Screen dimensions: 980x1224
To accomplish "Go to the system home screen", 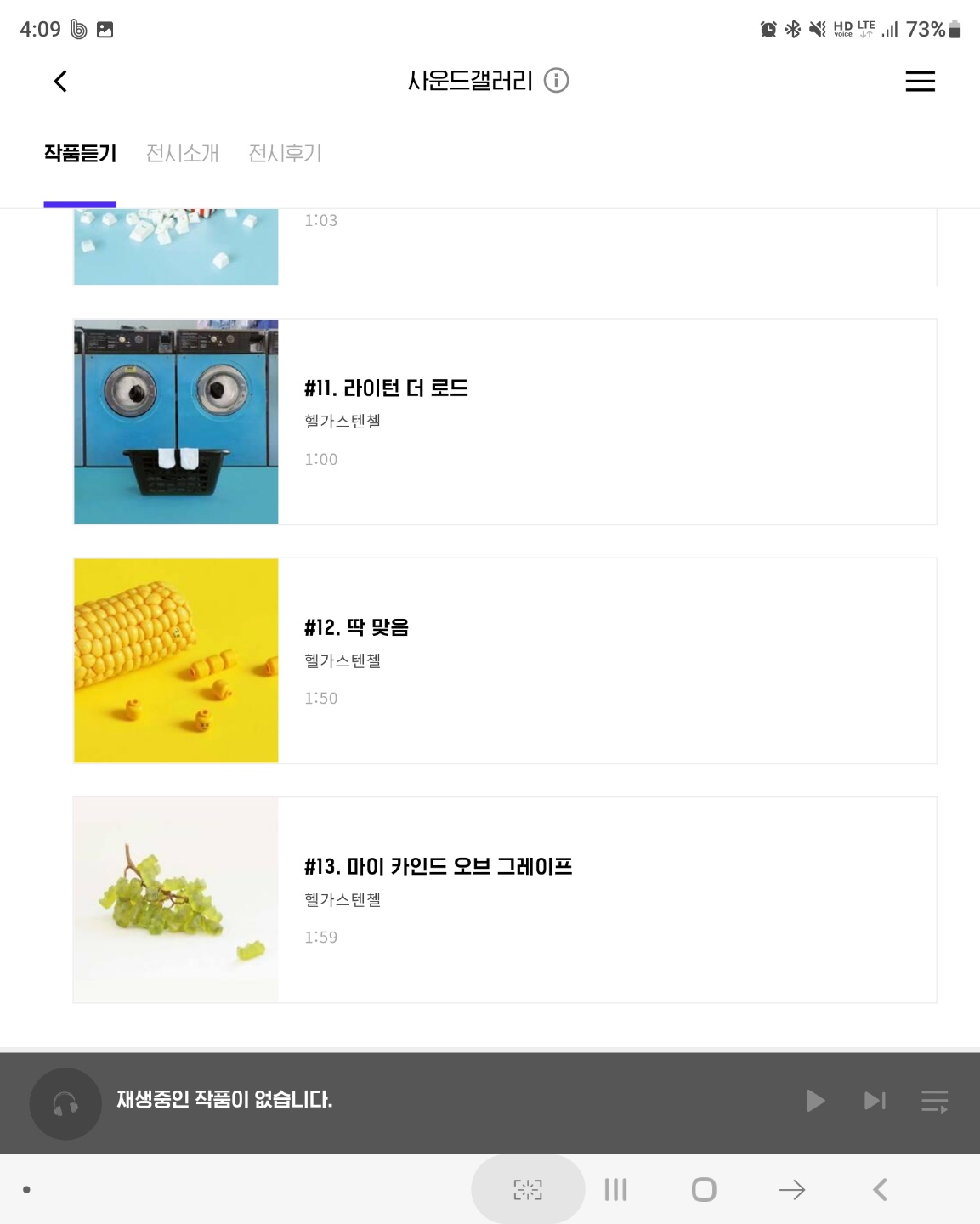I will [x=704, y=1189].
